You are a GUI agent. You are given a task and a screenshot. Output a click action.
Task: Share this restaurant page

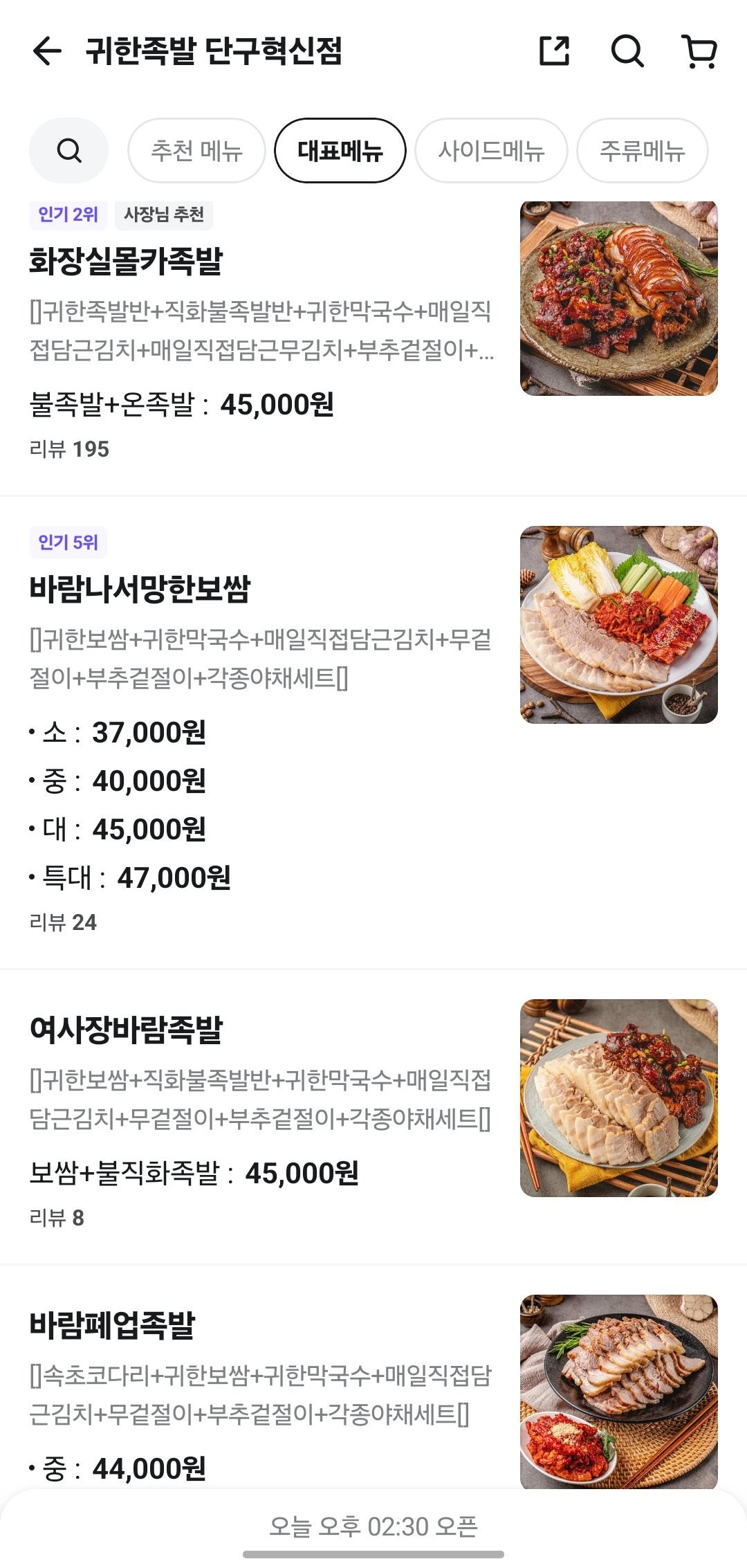[554, 51]
